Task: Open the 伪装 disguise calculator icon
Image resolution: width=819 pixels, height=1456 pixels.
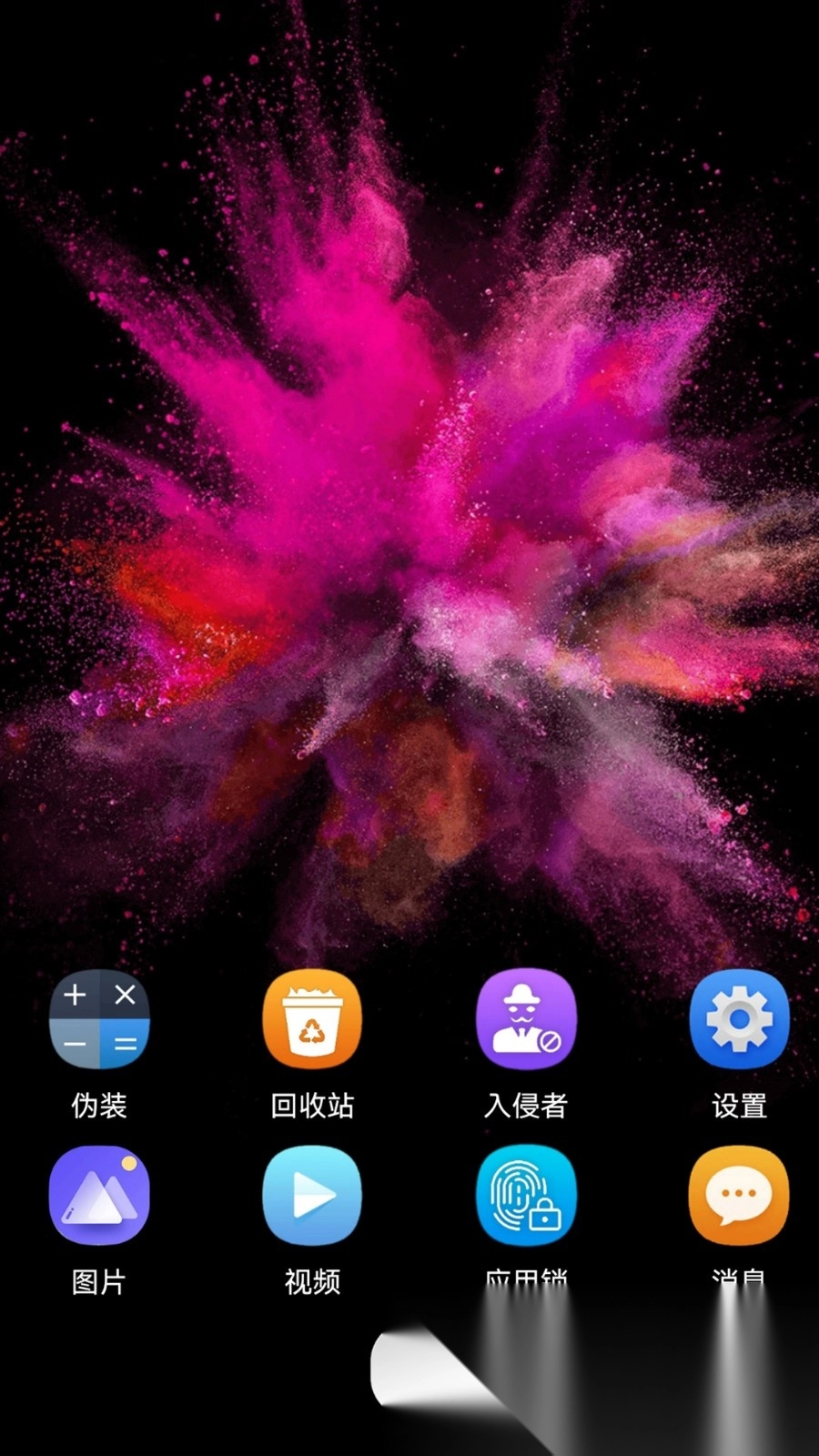Action: click(x=99, y=1019)
